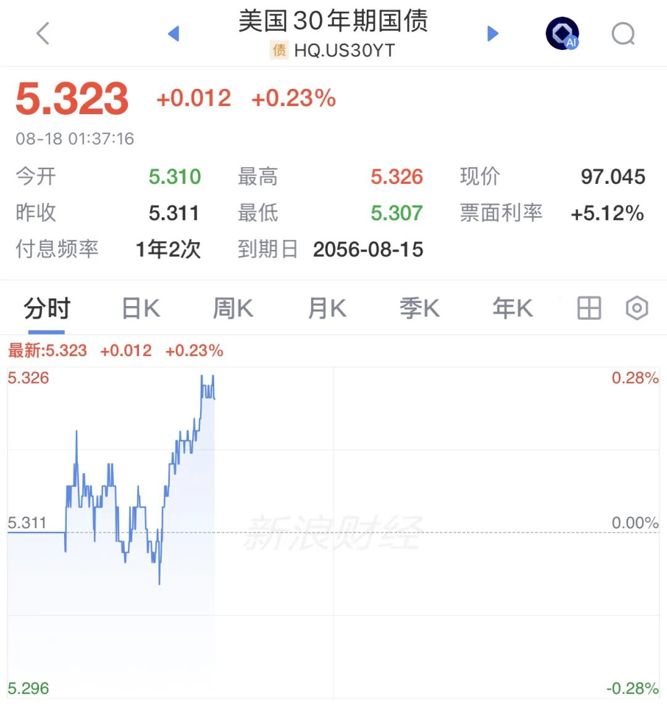Switch to the previous security with left triangle

coord(174,34)
